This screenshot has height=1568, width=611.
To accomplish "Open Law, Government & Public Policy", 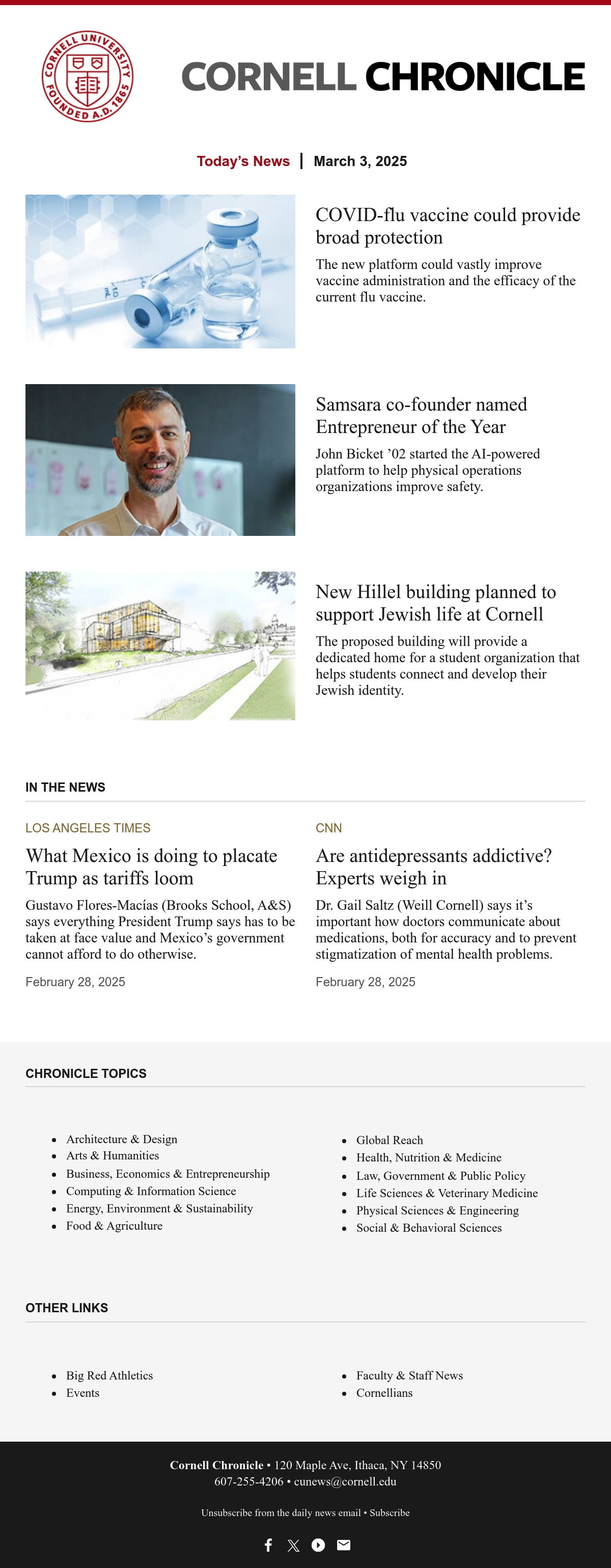I will 440,1176.
